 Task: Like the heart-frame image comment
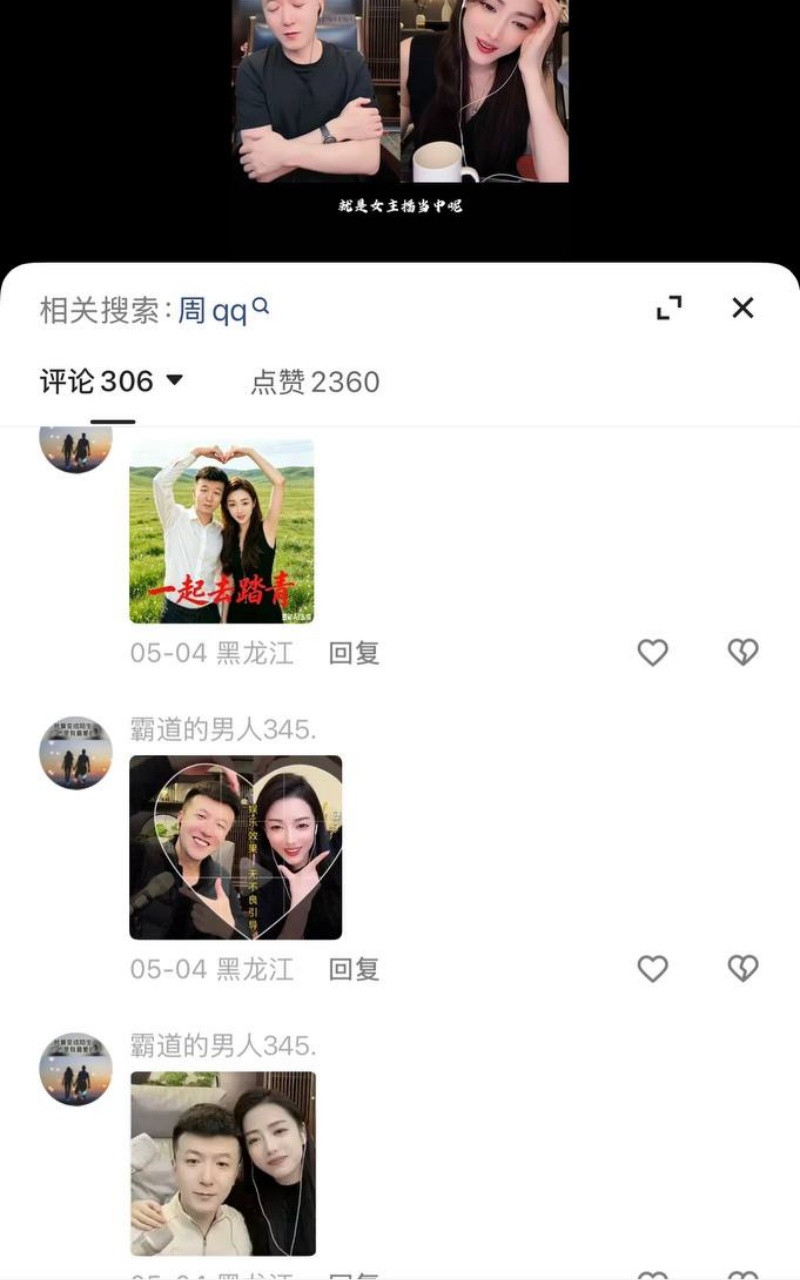click(x=653, y=968)
